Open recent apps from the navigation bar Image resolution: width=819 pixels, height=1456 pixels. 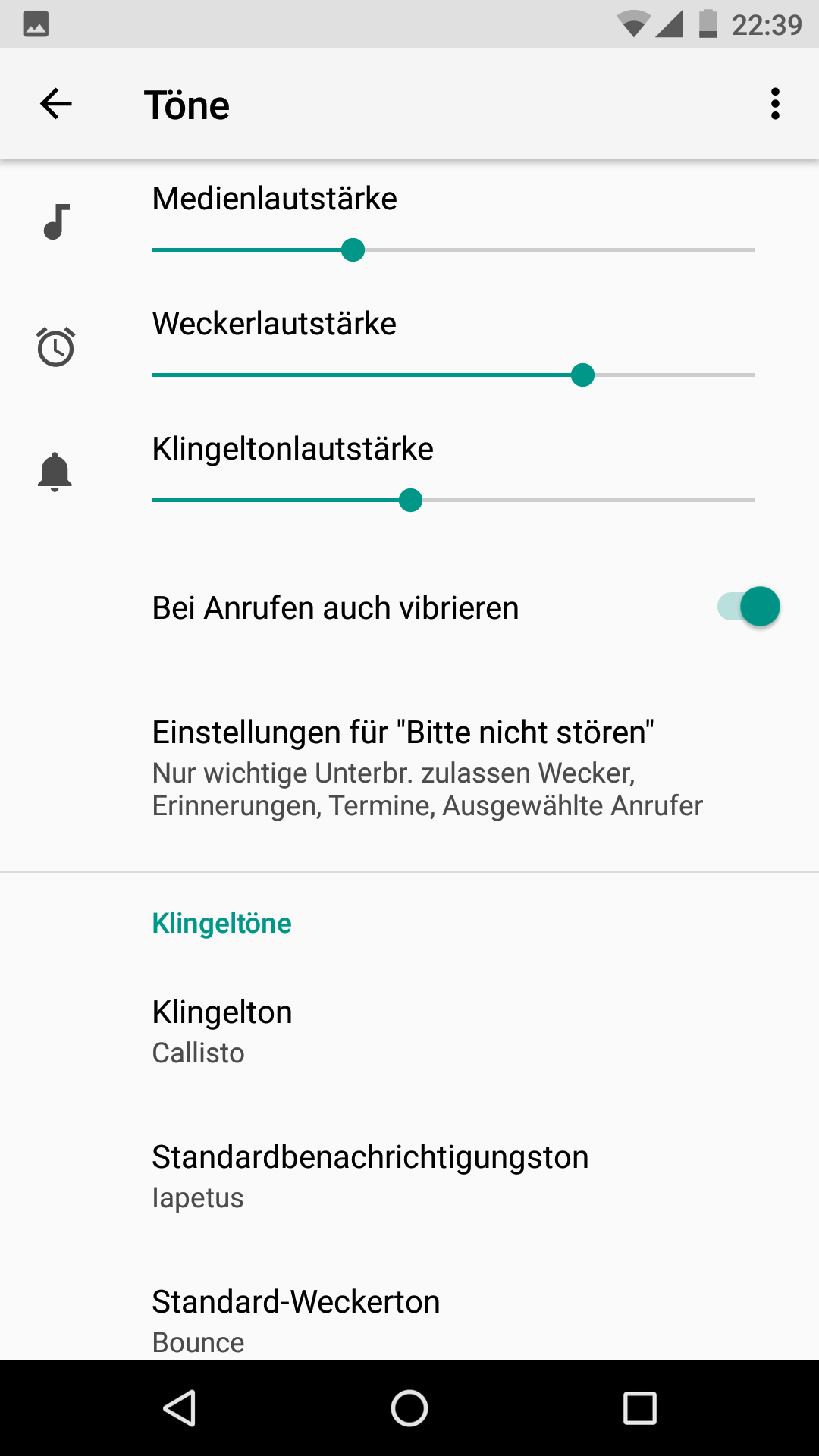(x=639, y=1409)
